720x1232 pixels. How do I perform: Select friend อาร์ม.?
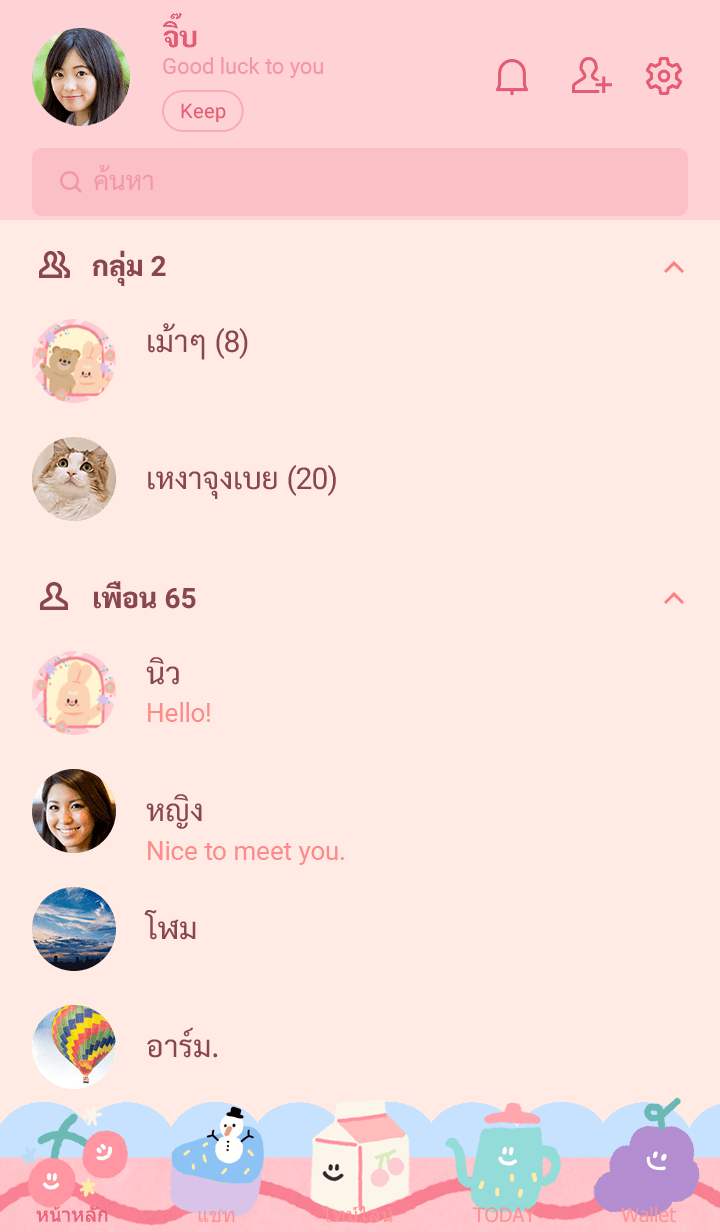click(x=182, y=1047)
